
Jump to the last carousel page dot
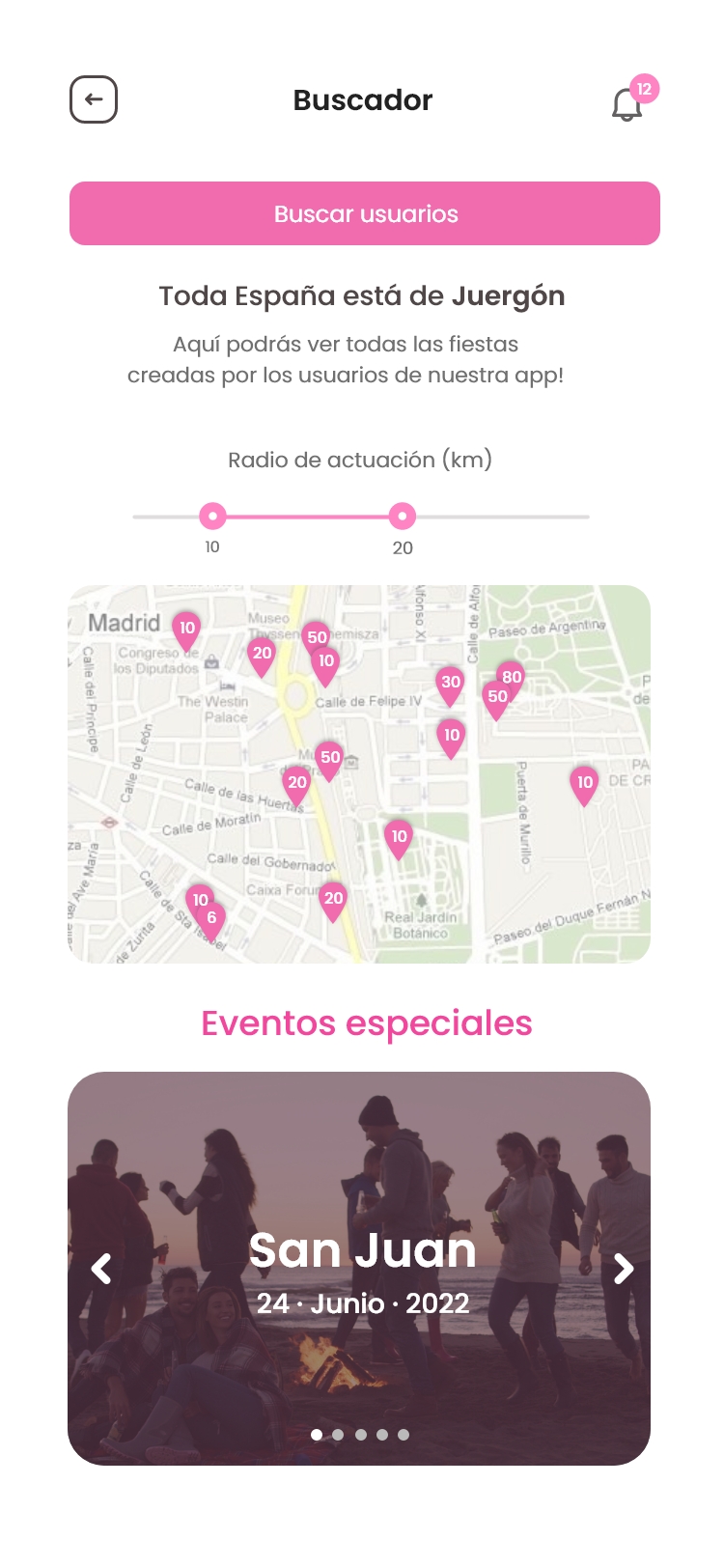(404, 1435)
